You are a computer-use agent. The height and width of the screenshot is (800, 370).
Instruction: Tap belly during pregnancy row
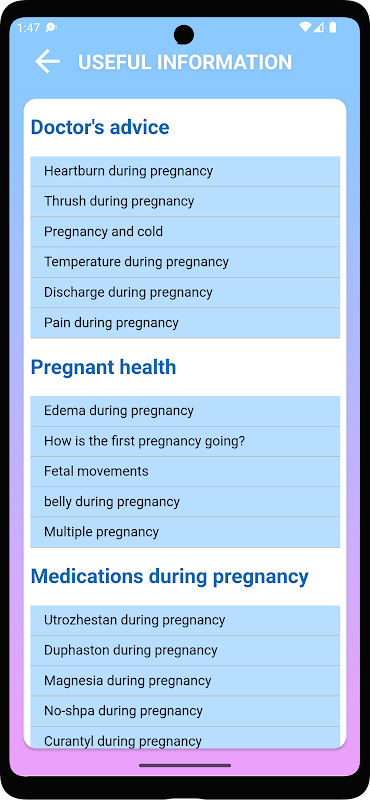point(185,502)
